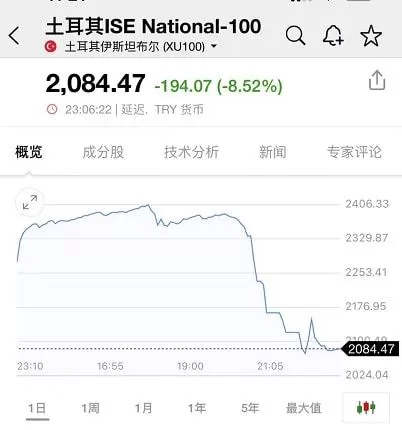
Task: Select the 1日 chart range
Action: 37,408
